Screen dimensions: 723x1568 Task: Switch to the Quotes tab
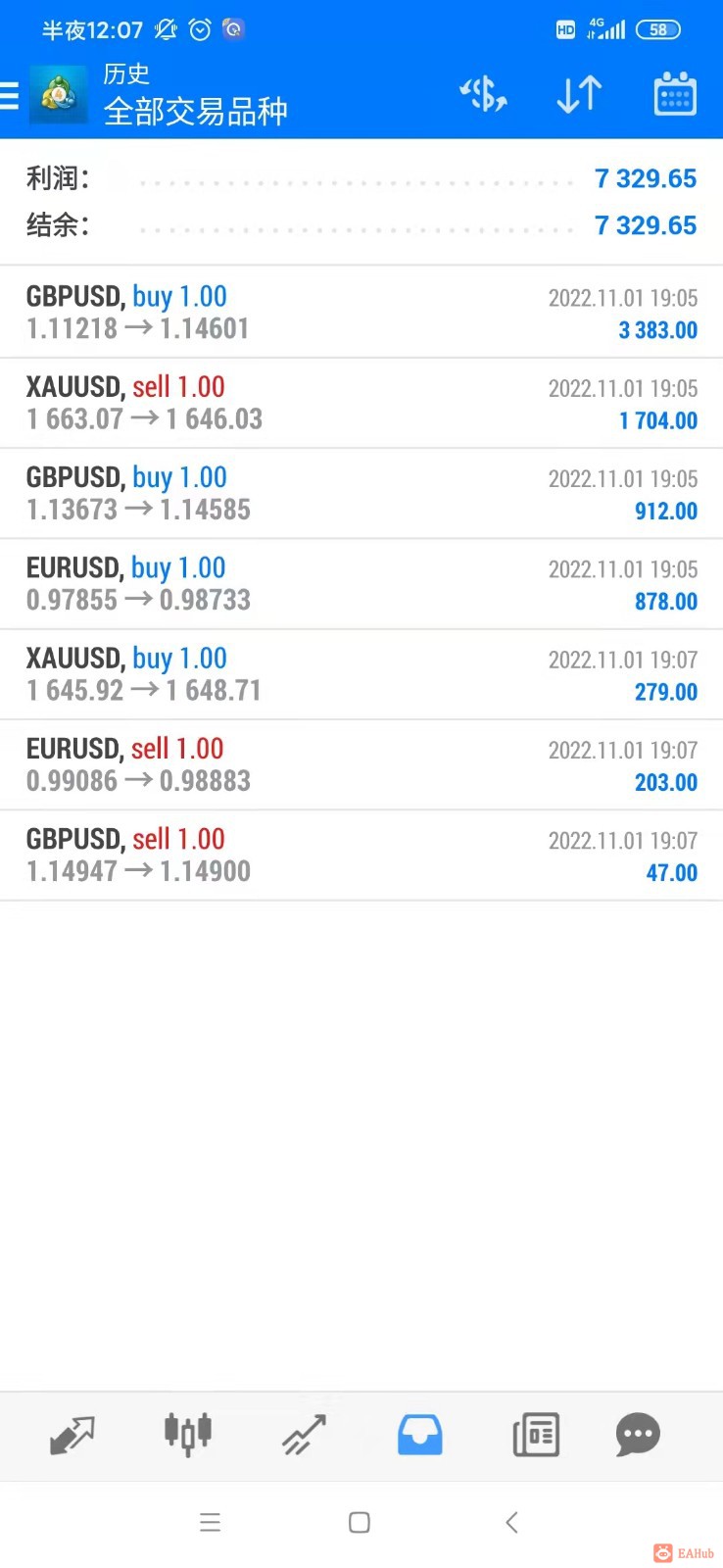pos(72,1435)
